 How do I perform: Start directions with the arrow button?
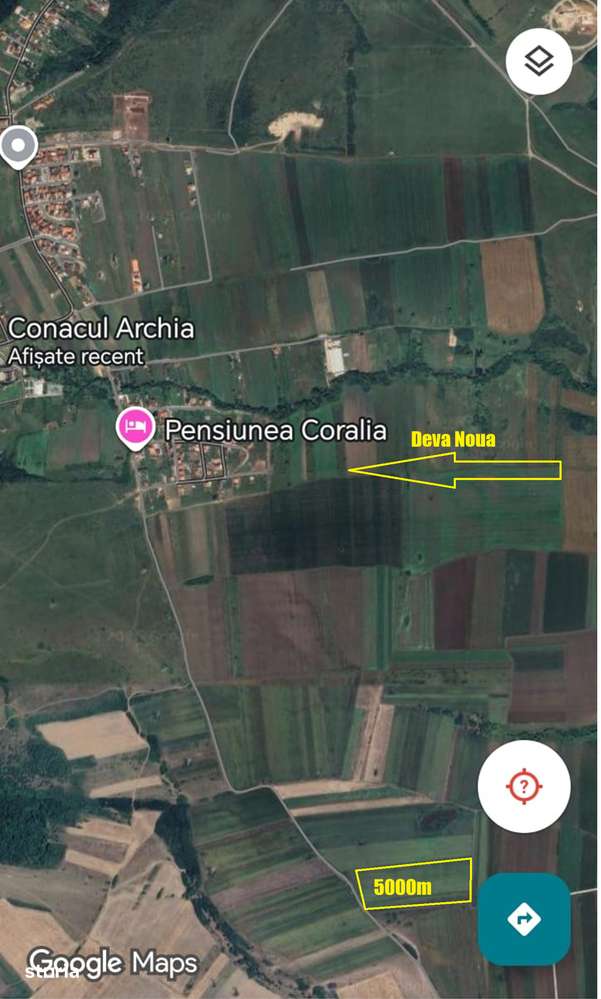pos(523,919)
